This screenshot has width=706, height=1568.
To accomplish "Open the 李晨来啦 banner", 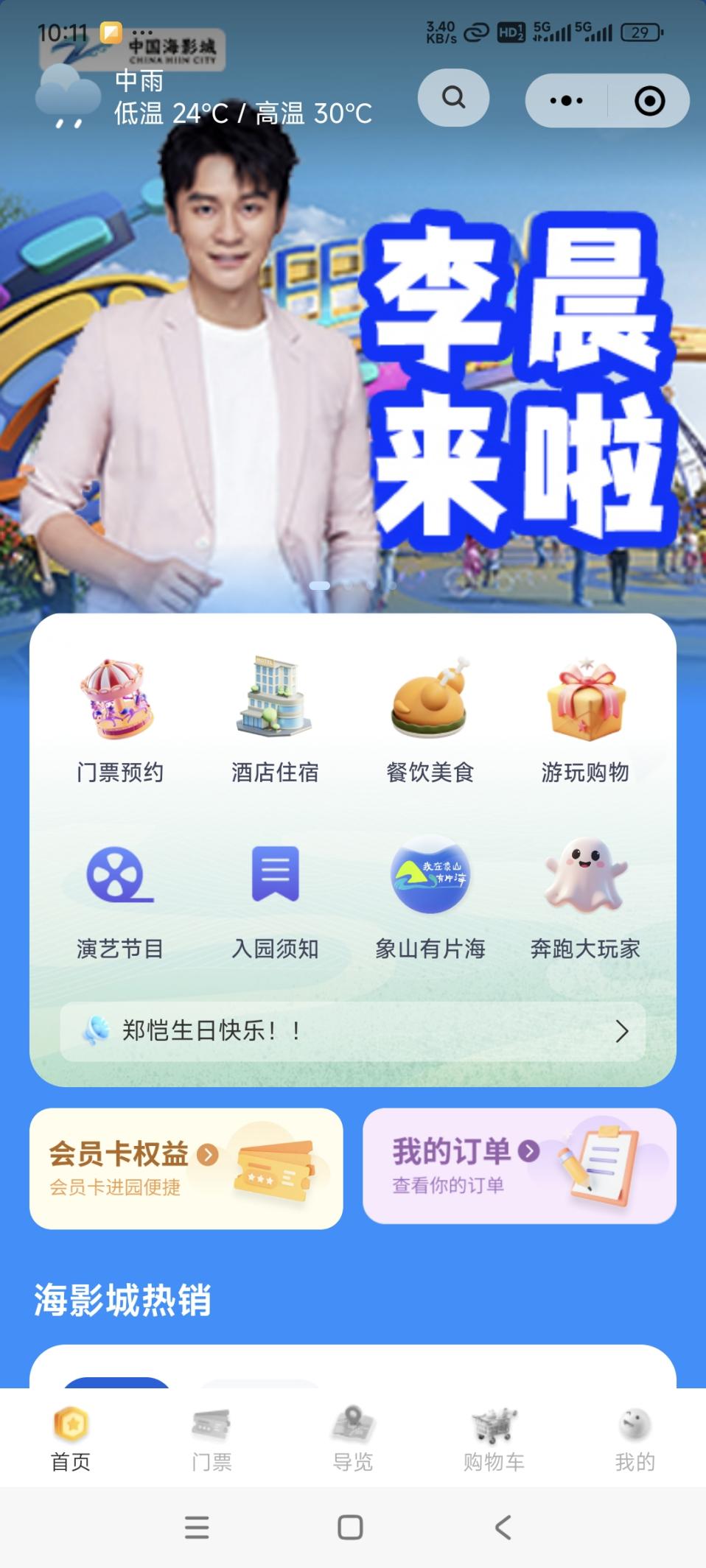I will (x=352, y=368).
